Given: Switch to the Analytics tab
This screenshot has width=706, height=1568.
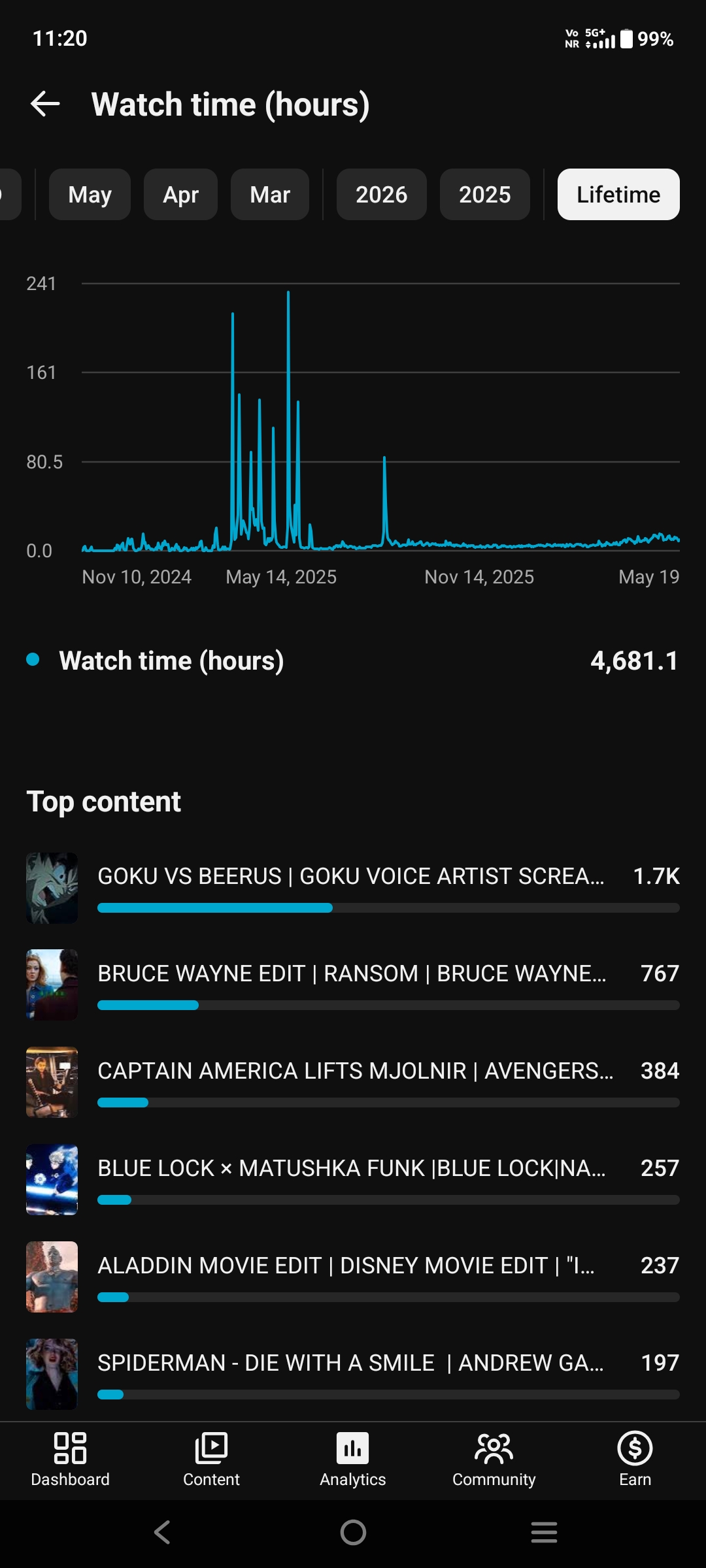Looking at the screenshot, I should pos(353,1460).
